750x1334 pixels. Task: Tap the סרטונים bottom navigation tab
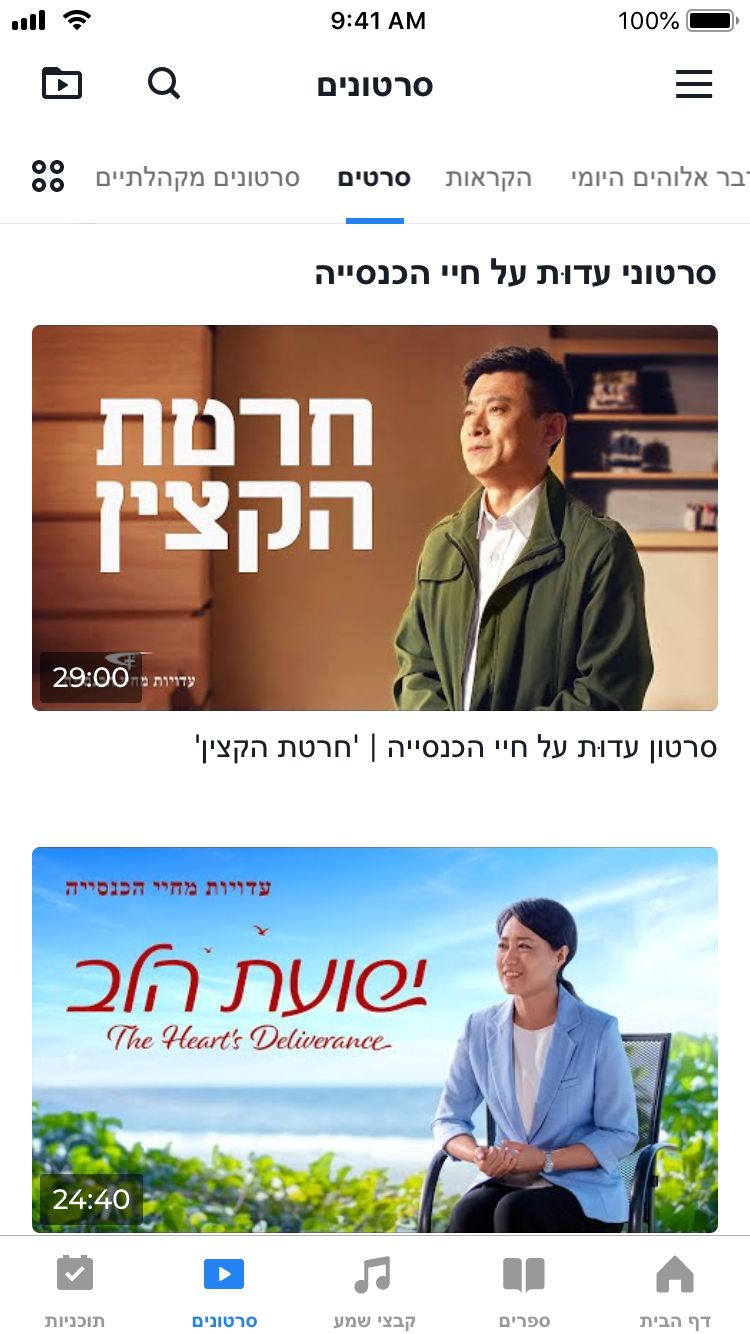pyautogui.click(x=224, y=1291)
